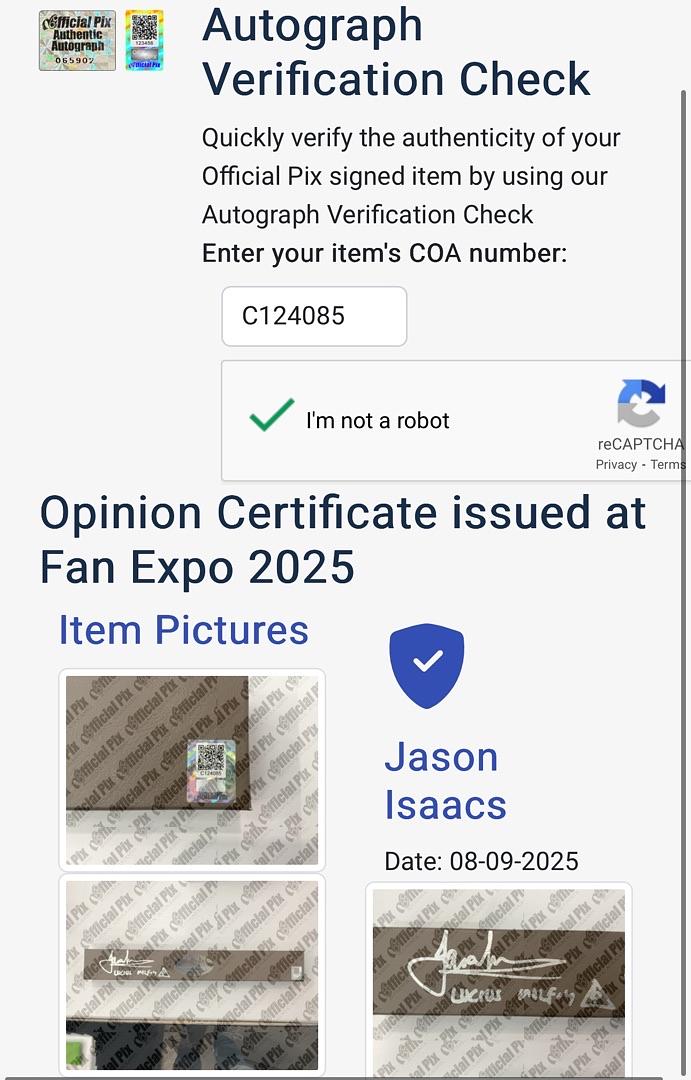View the full signed item picture

(x=192, y=975)
